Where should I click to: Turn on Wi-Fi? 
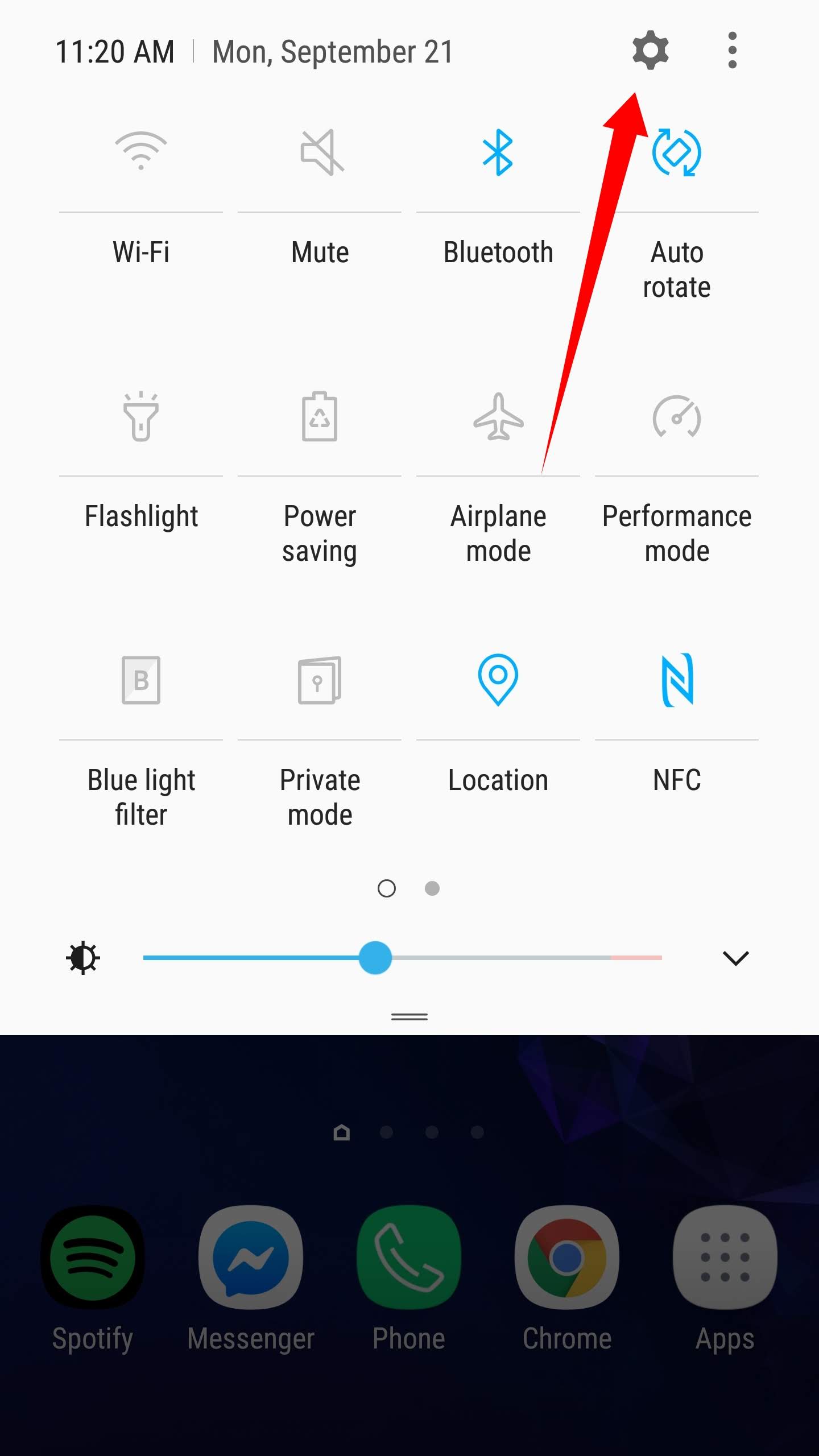tap(141, 151)
